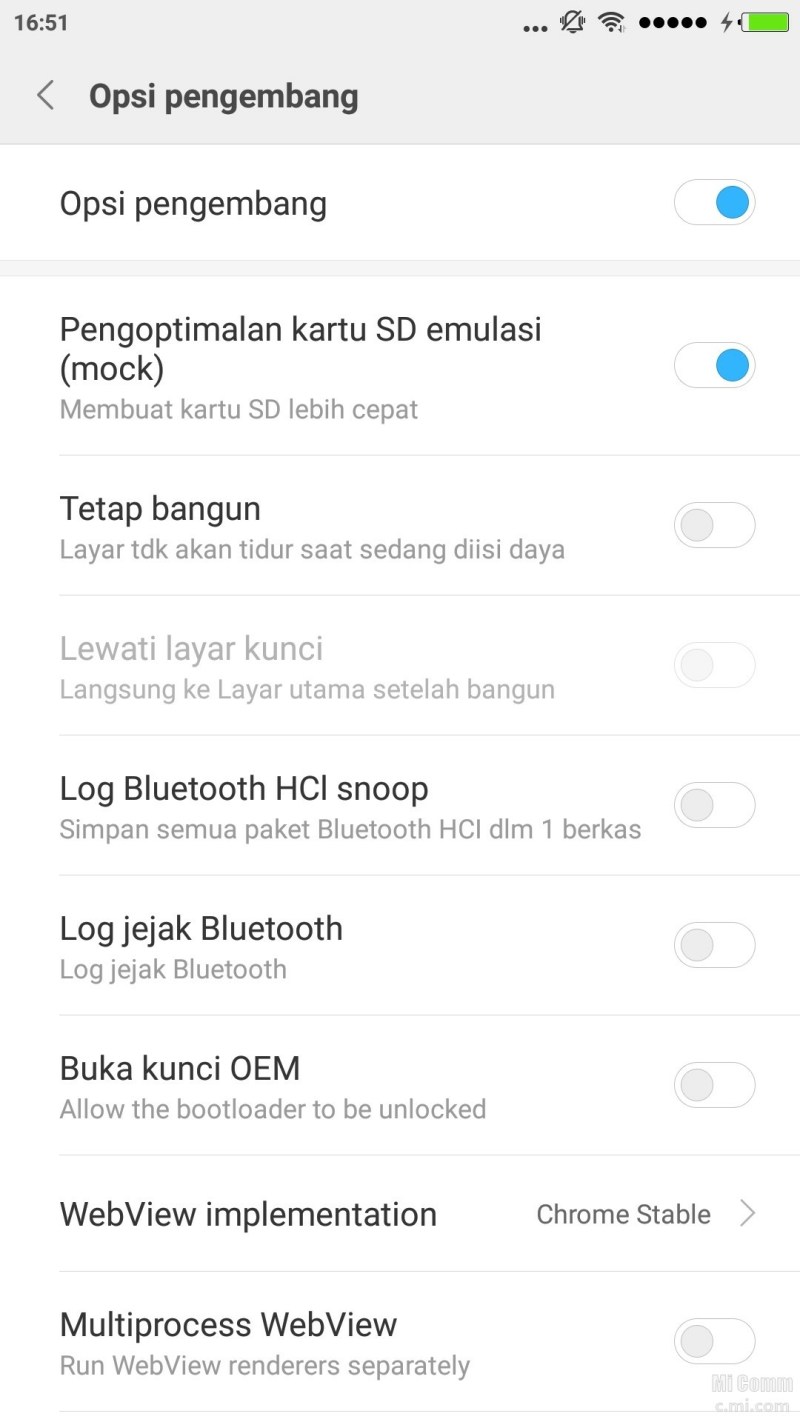Turn on Log Bluetooth HCI snoop
Image resolution: width=800 pixels, height=1422 pixels.
click(714, 805)
